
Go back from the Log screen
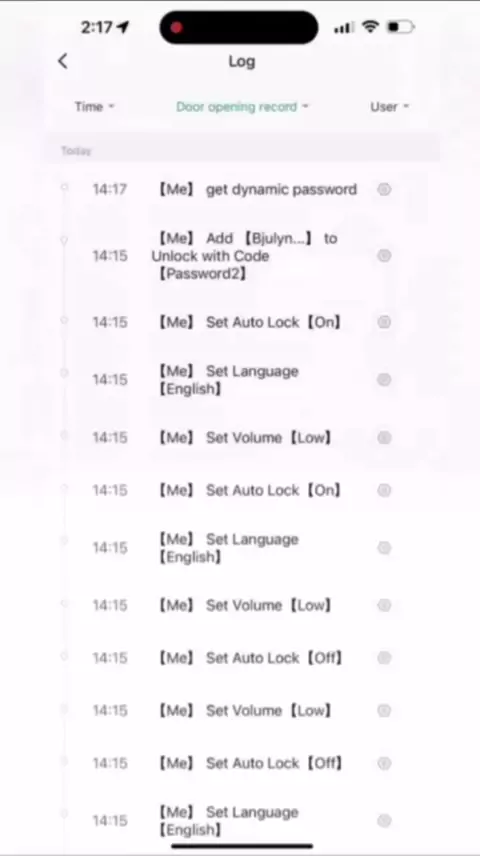click(63, 61)
